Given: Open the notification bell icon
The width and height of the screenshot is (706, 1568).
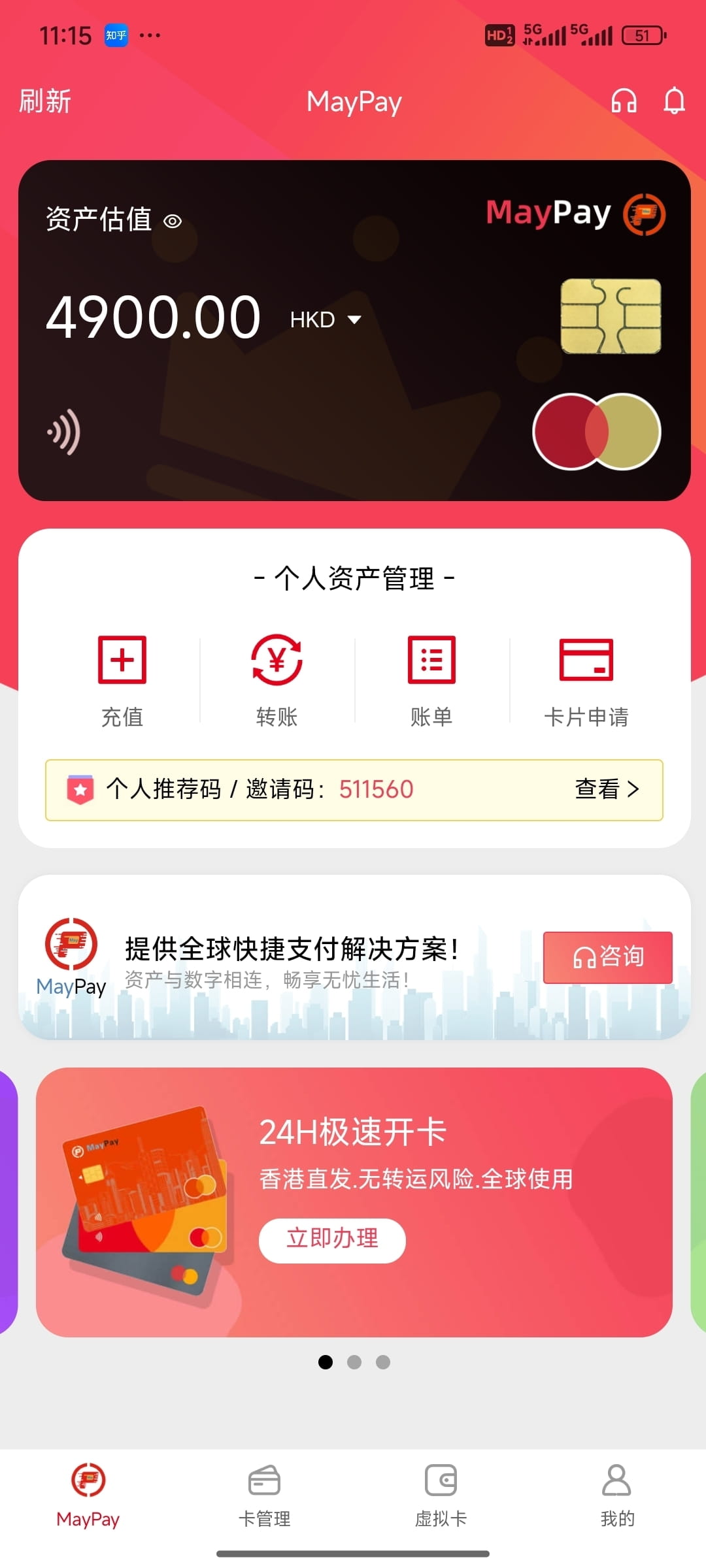Looking at the screenshot, I should 674,101.
